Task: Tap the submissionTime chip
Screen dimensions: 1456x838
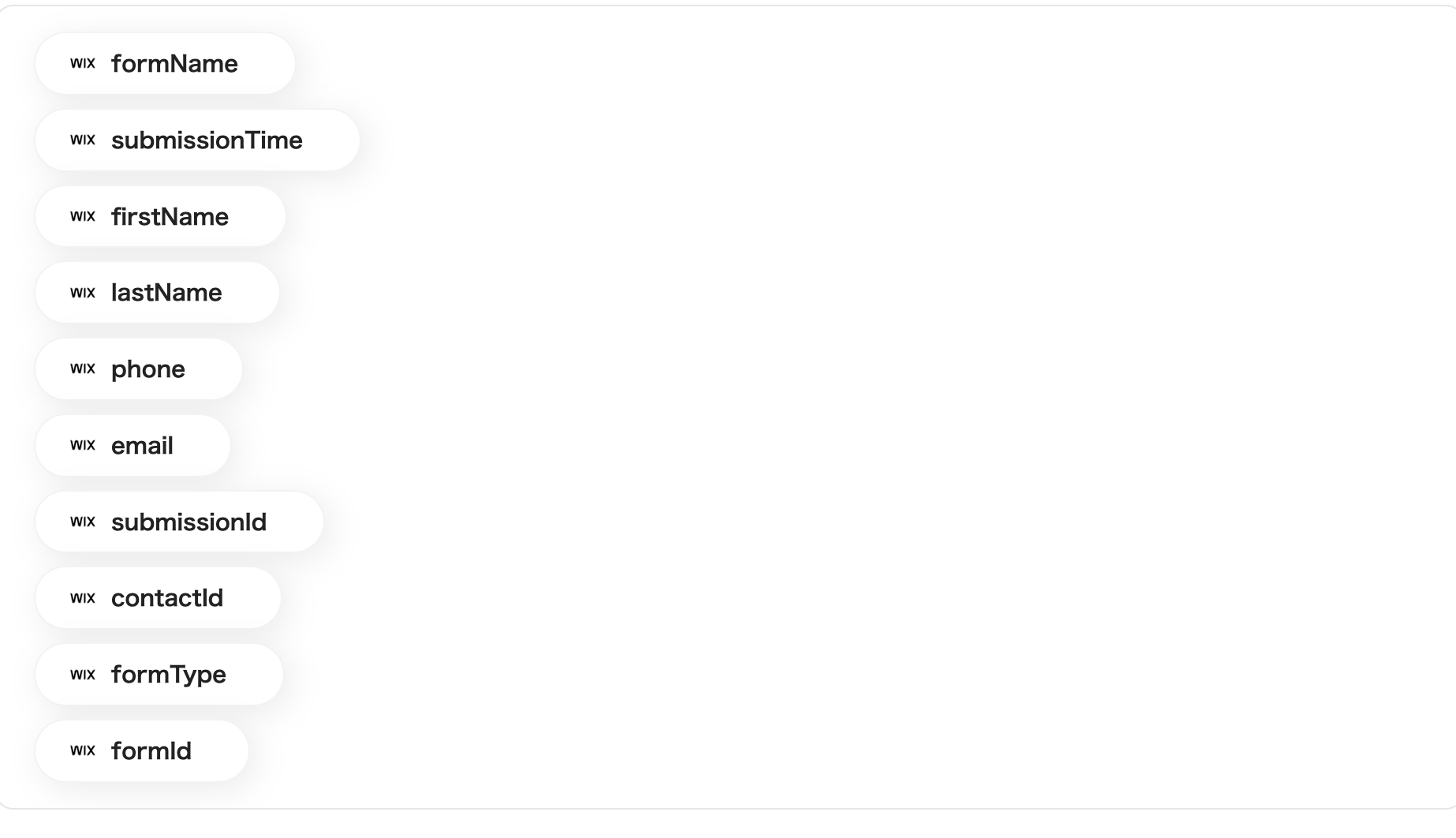Action: [197, 140]
